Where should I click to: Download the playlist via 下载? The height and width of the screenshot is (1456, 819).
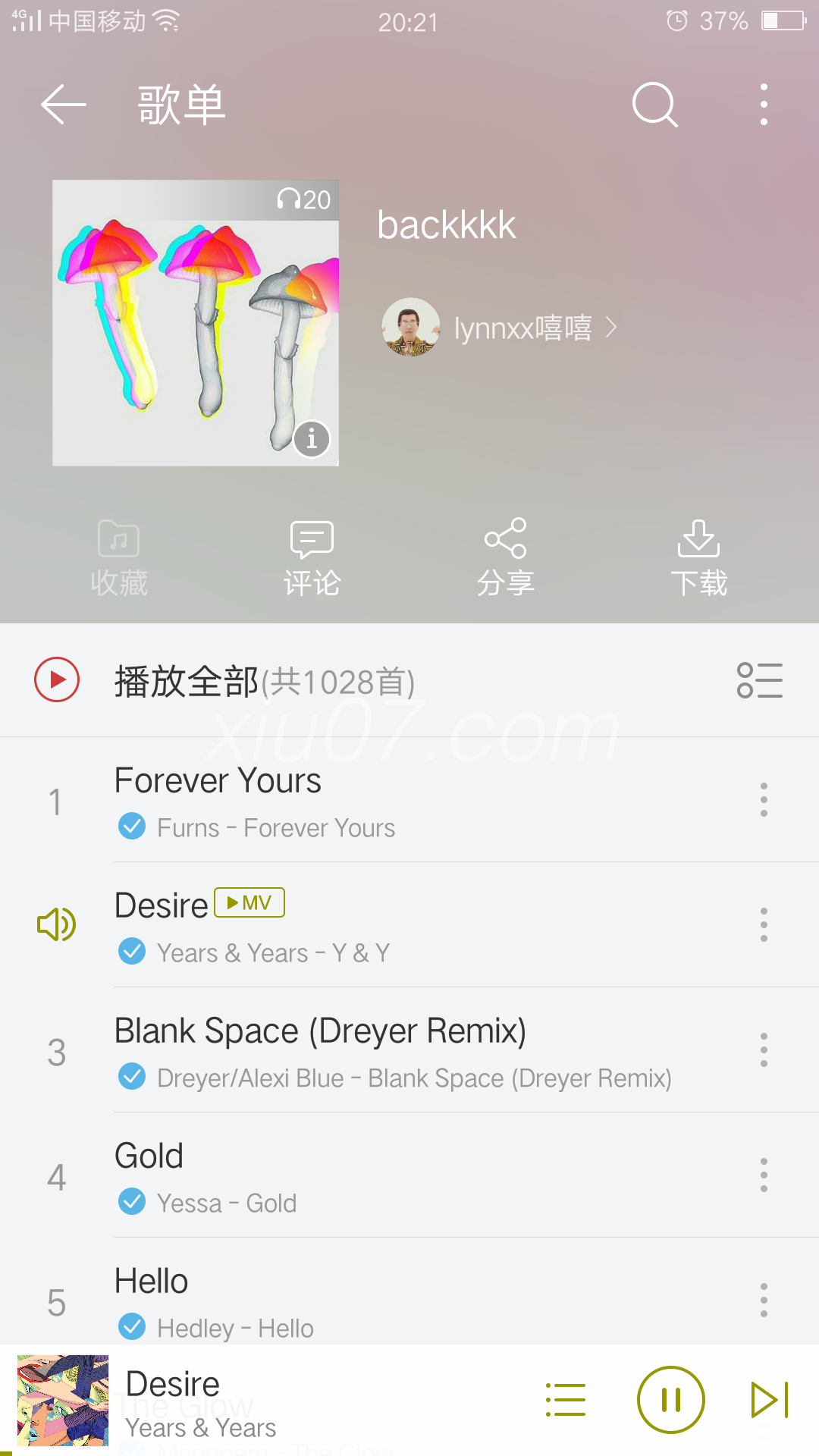[698, 557]
